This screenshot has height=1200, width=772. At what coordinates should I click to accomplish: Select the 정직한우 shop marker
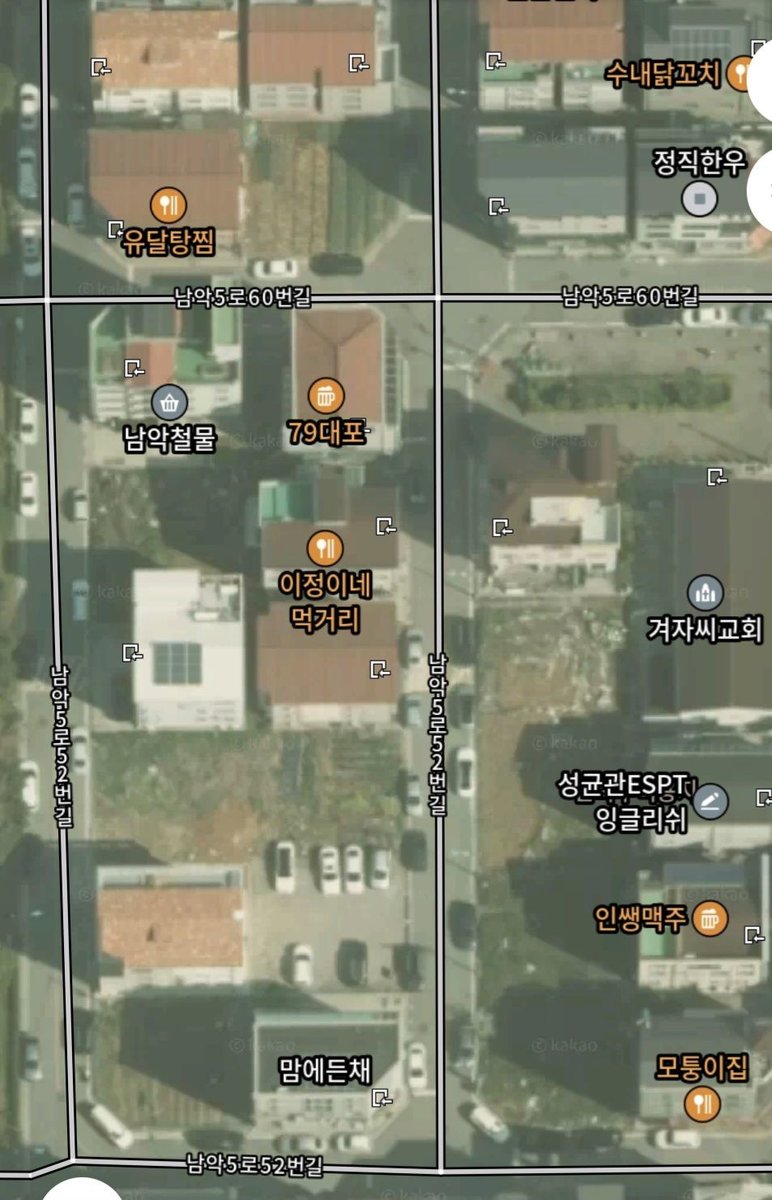700,198
